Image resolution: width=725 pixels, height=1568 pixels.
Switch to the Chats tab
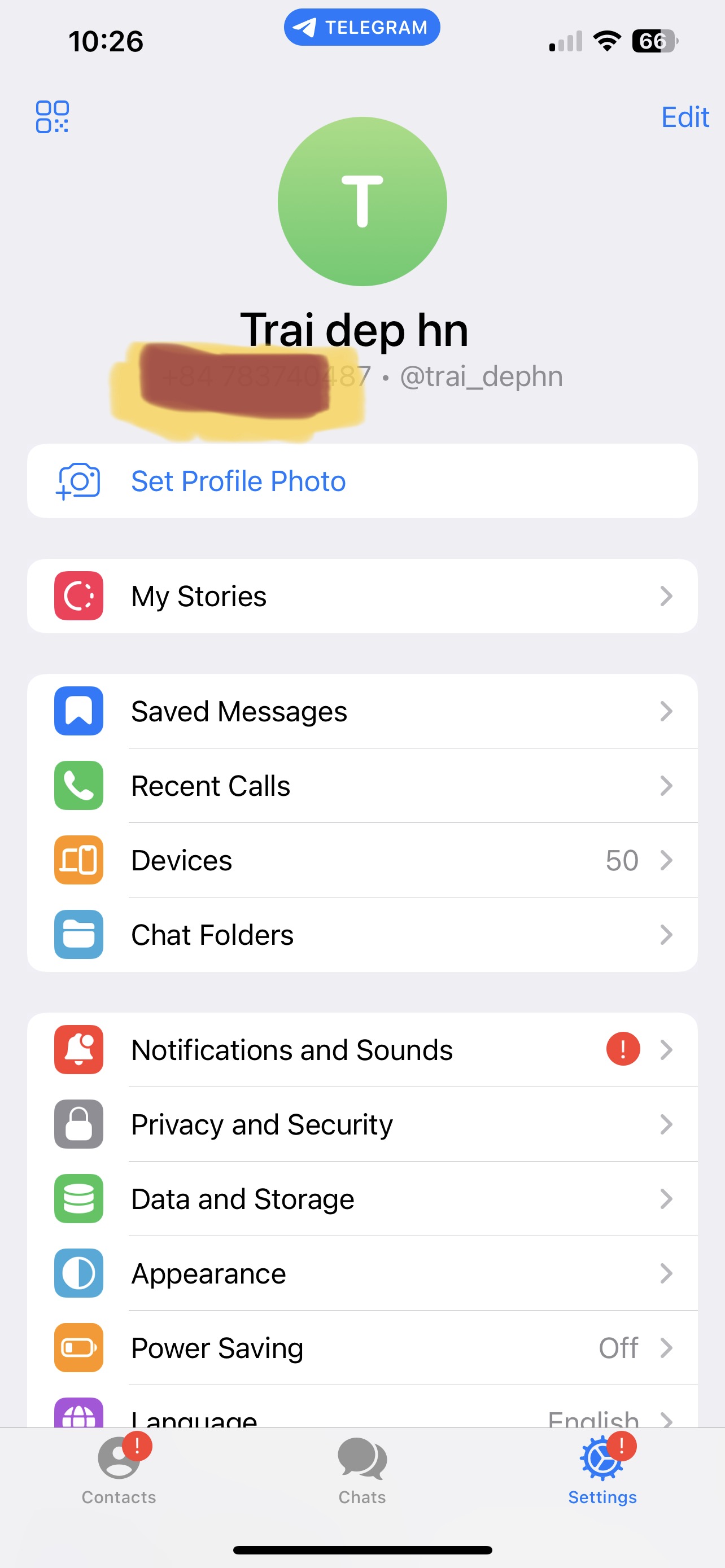[x=362, y=1469]
